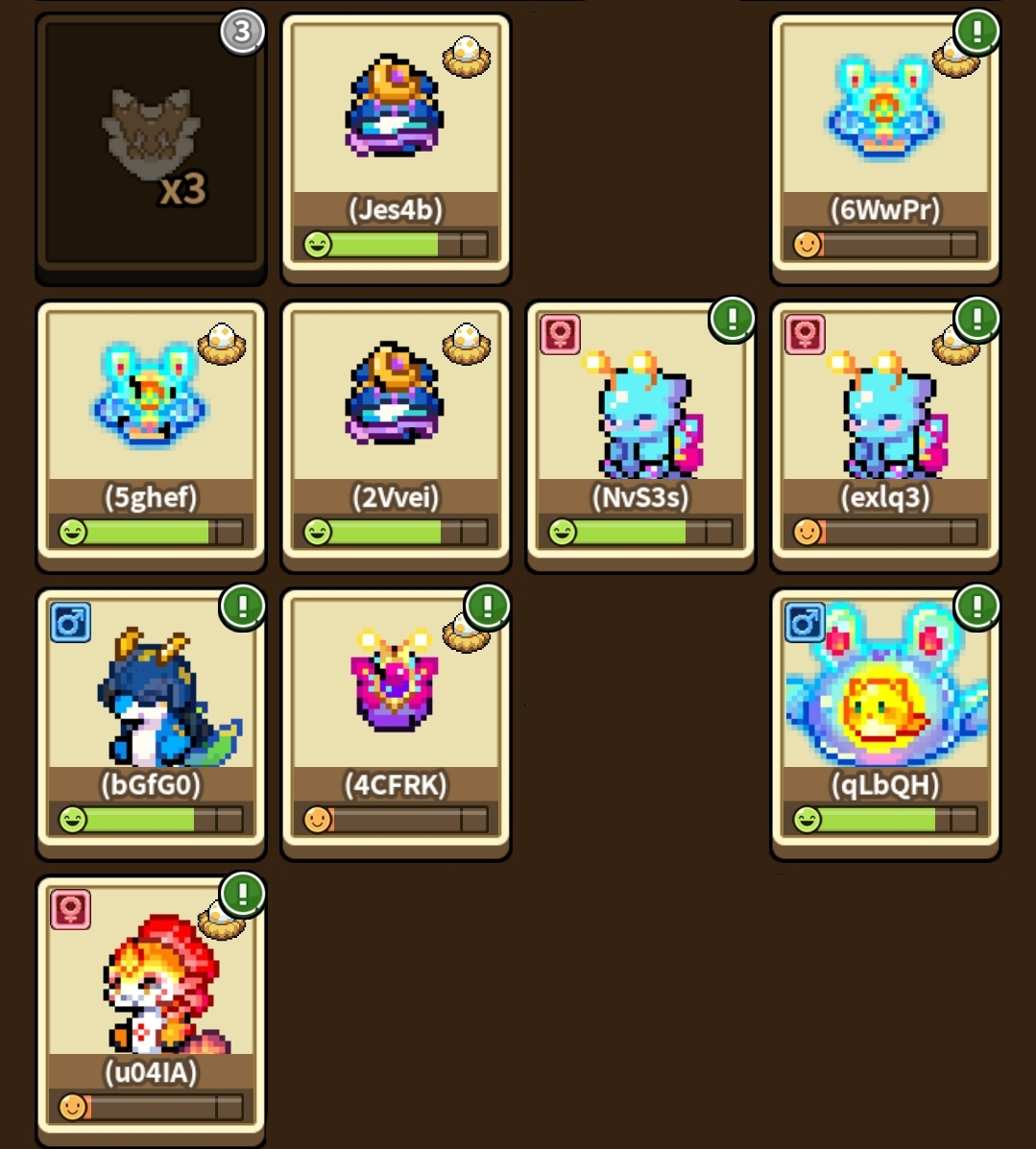The image size is (1036, 1149).
Task: Open the u04IA female dragon card
Action: 151,1011
